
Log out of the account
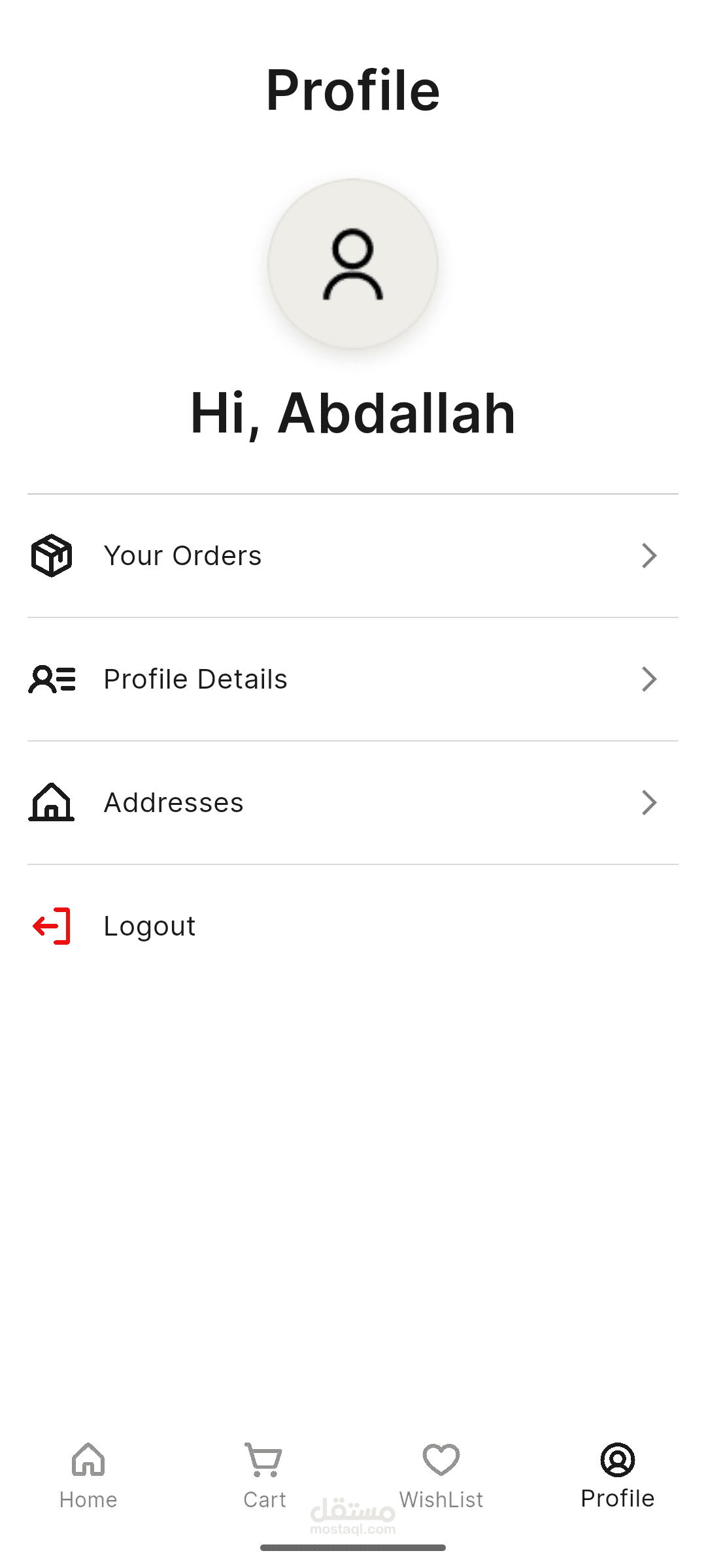pyautogui.click(x=150, y=926)
